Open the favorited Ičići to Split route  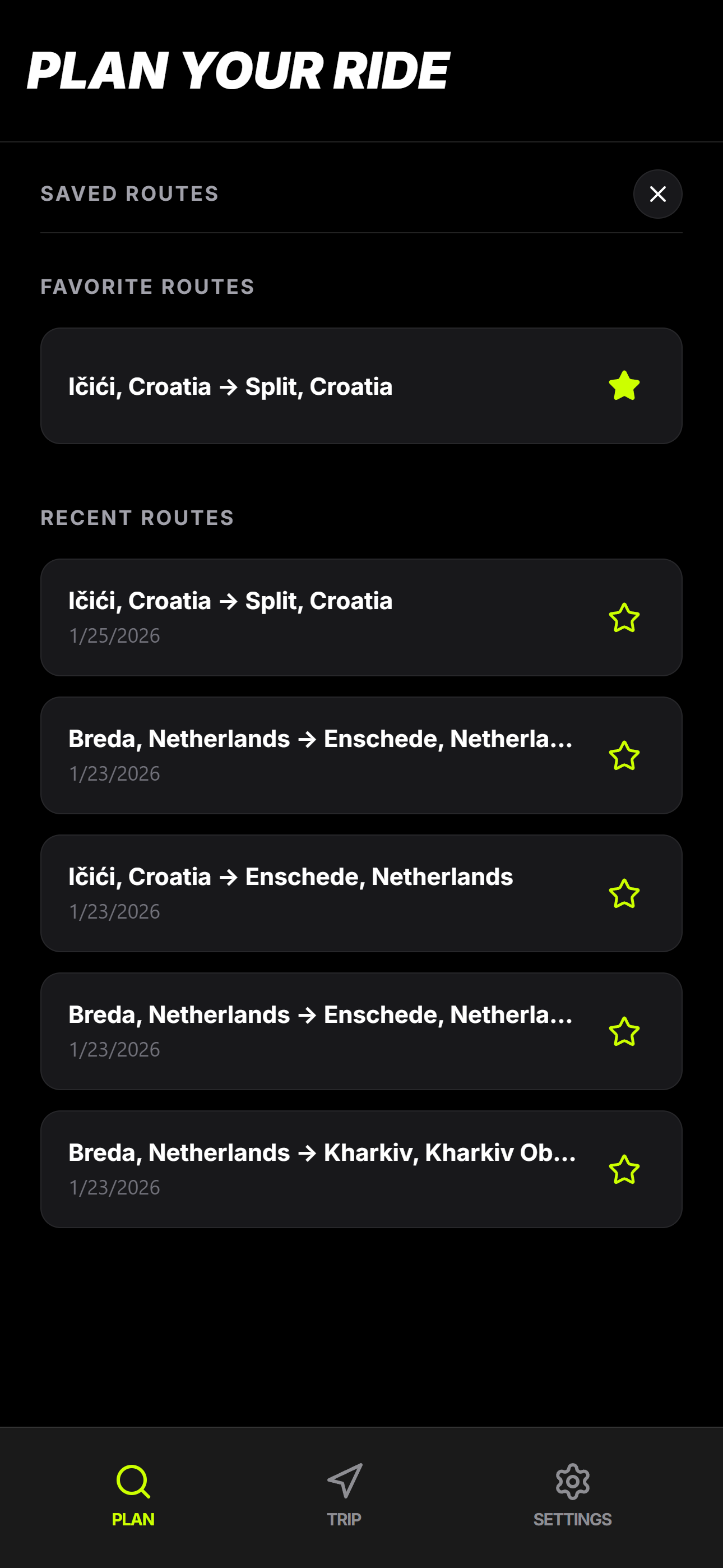click(x=304, y=386)
